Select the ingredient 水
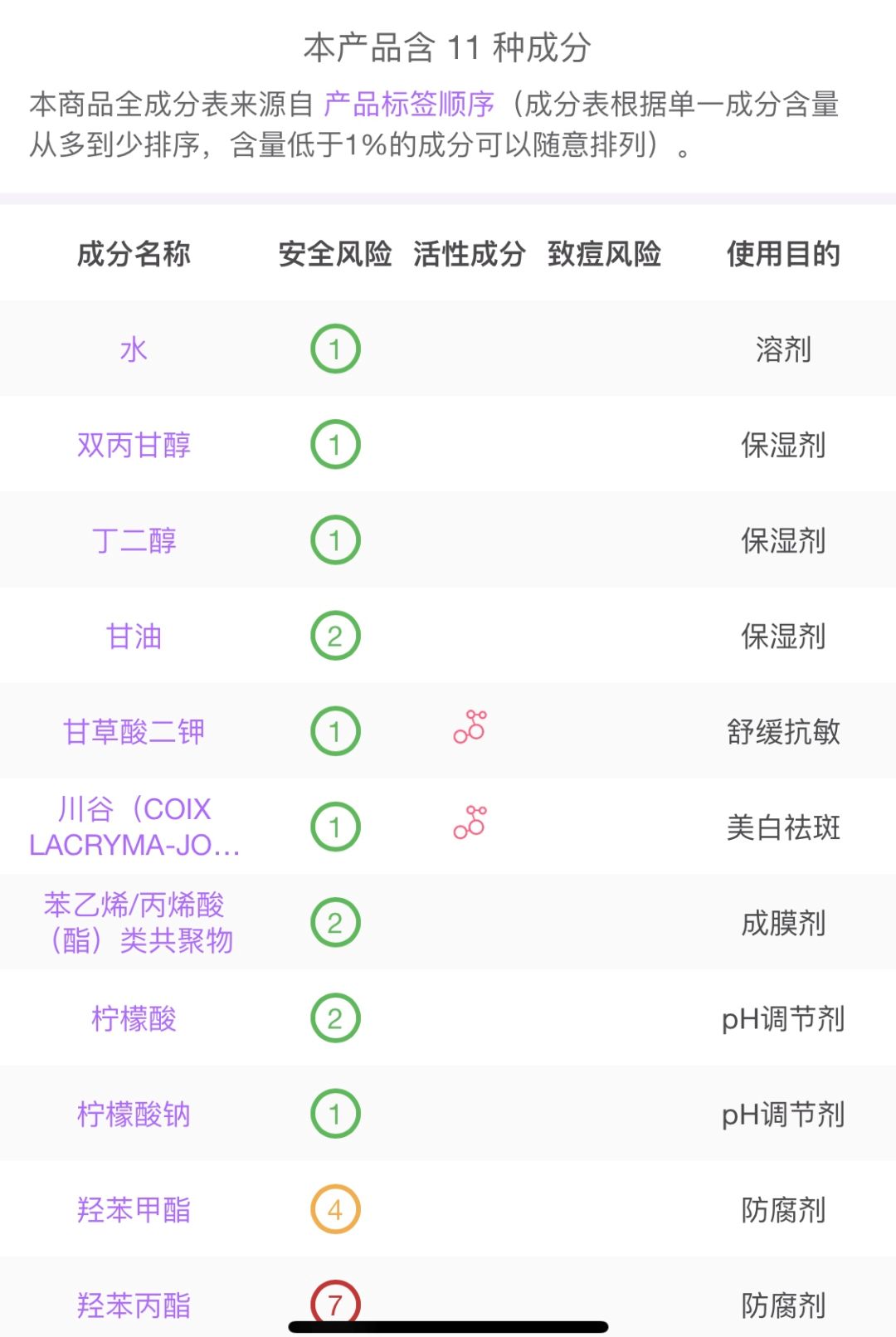This screenshot has height=1337, width=896. [x=135, y=349]
